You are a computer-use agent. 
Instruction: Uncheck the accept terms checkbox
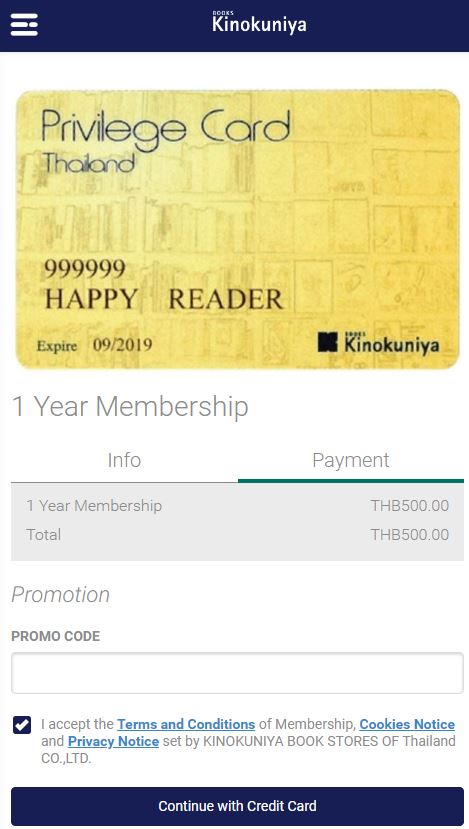point(22,725)
